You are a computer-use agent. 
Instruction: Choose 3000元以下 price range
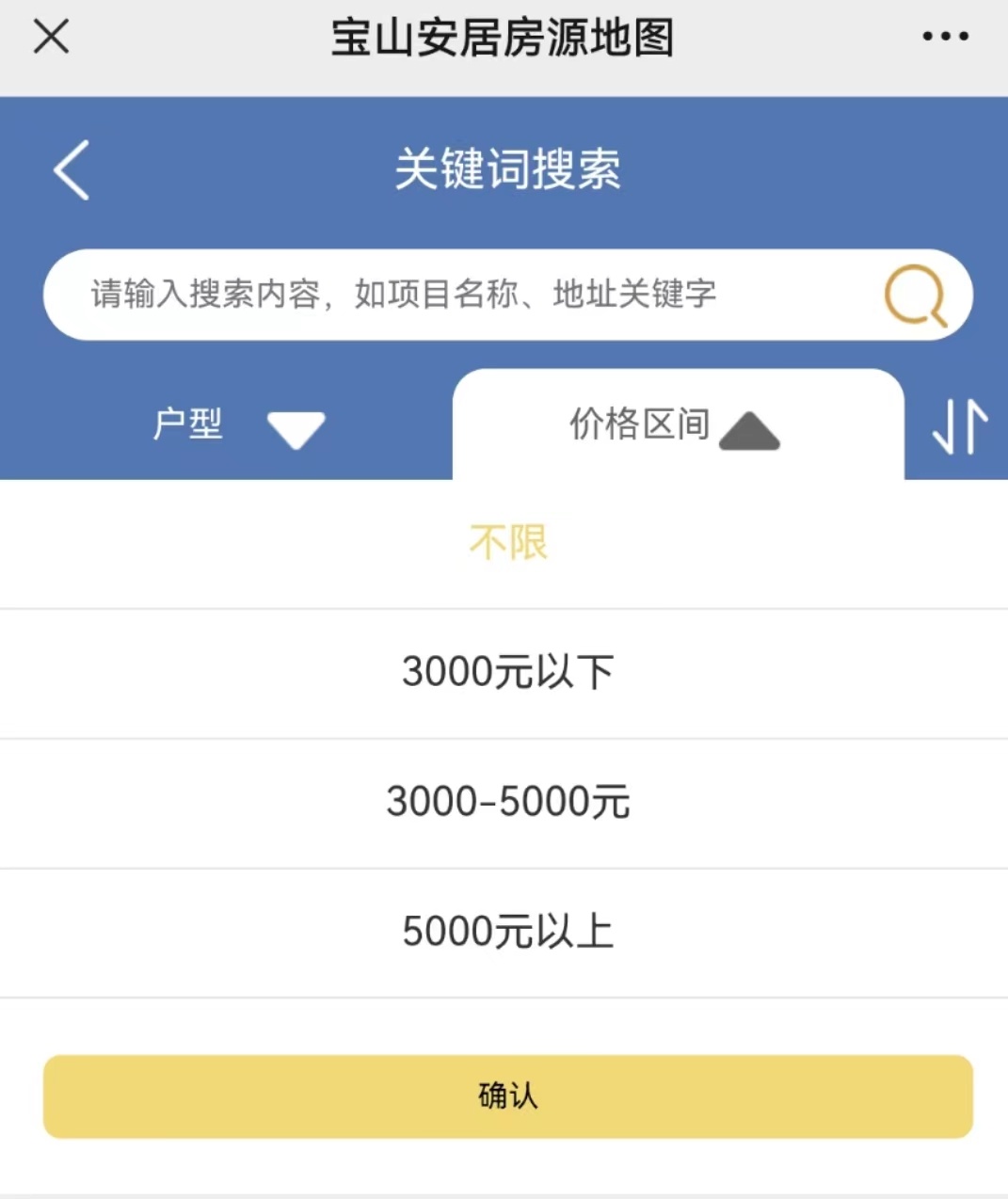click(506, 673)
